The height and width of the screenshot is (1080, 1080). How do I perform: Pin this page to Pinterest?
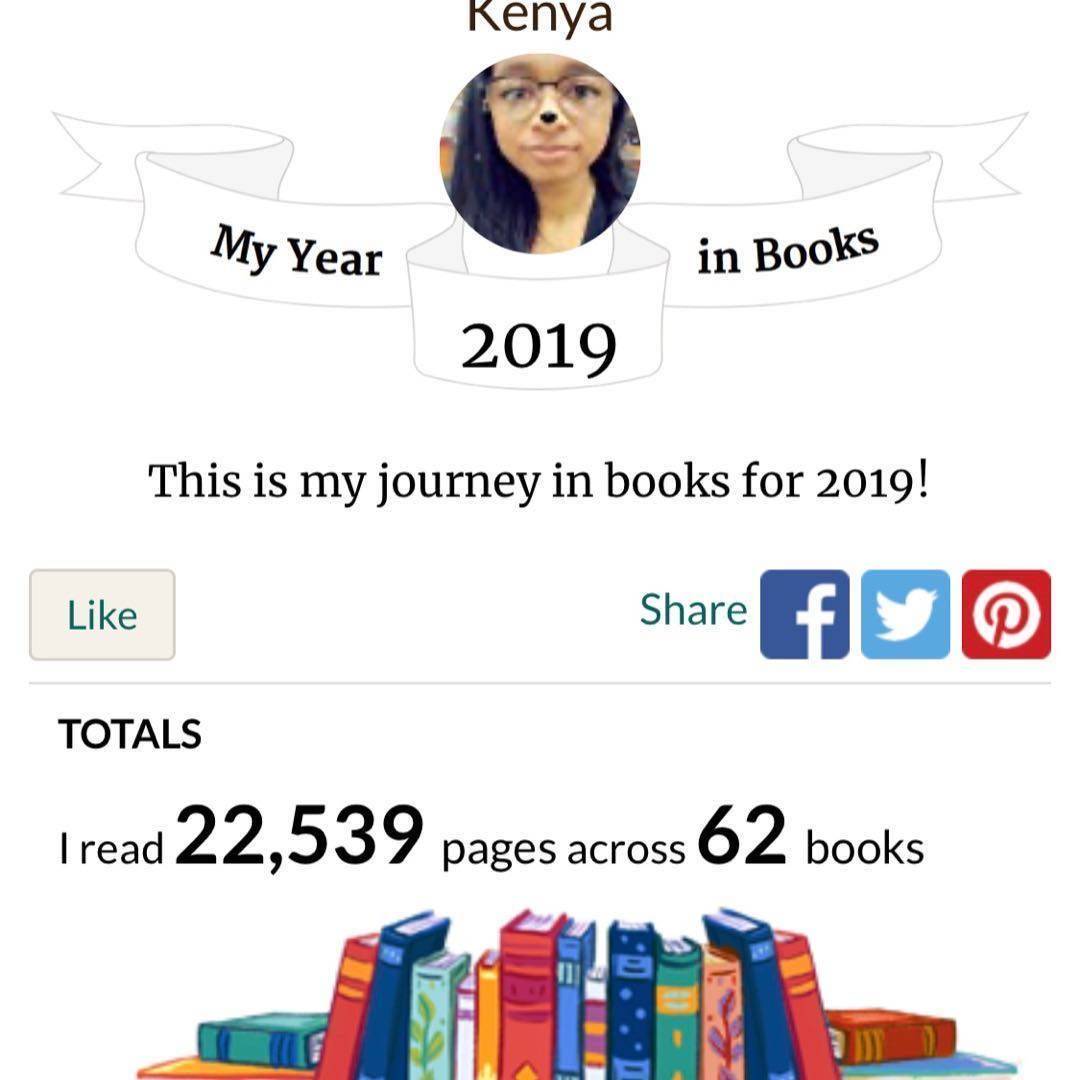[1006, 614]
